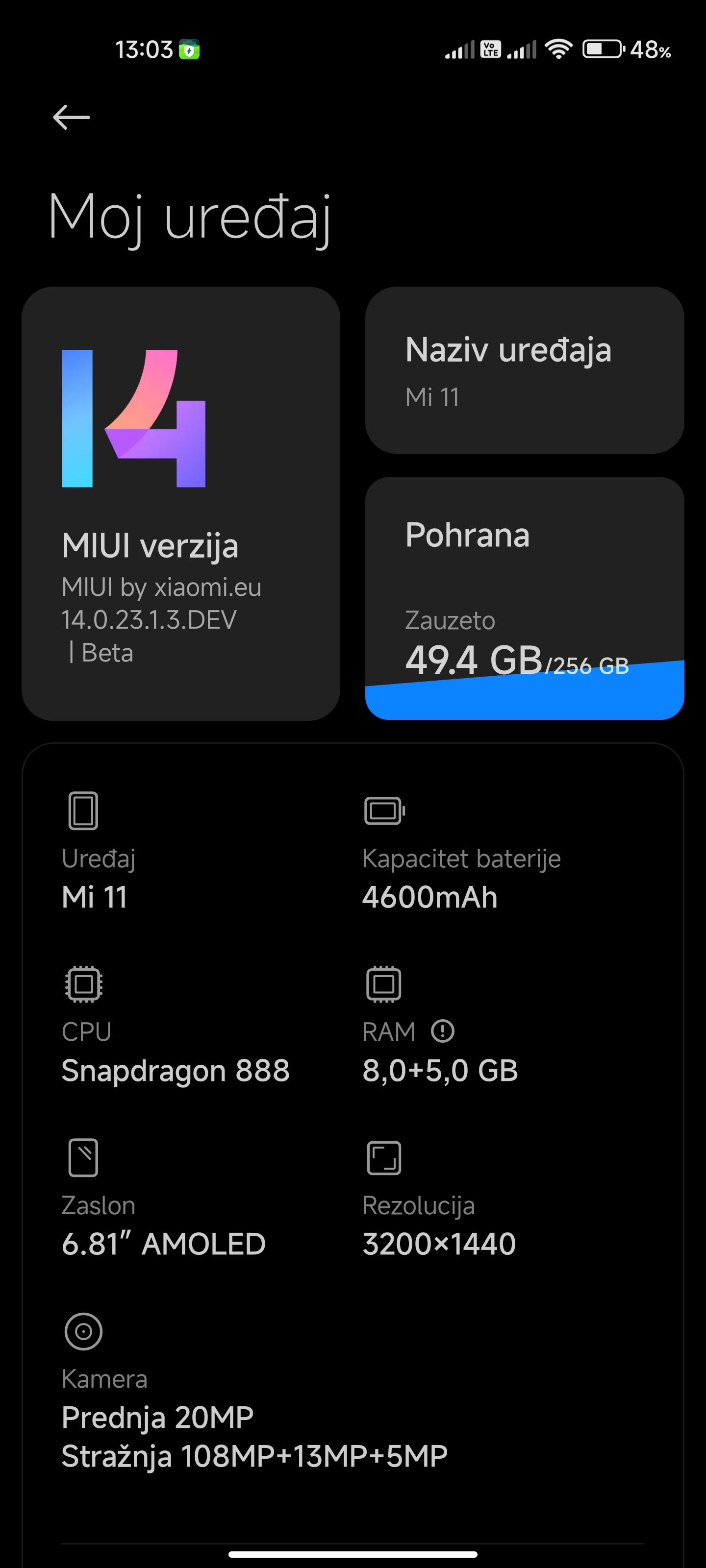Open the Pohrana storage card
The width and height of the screenshot is (706, 1568).
click(x=525, y=598)
